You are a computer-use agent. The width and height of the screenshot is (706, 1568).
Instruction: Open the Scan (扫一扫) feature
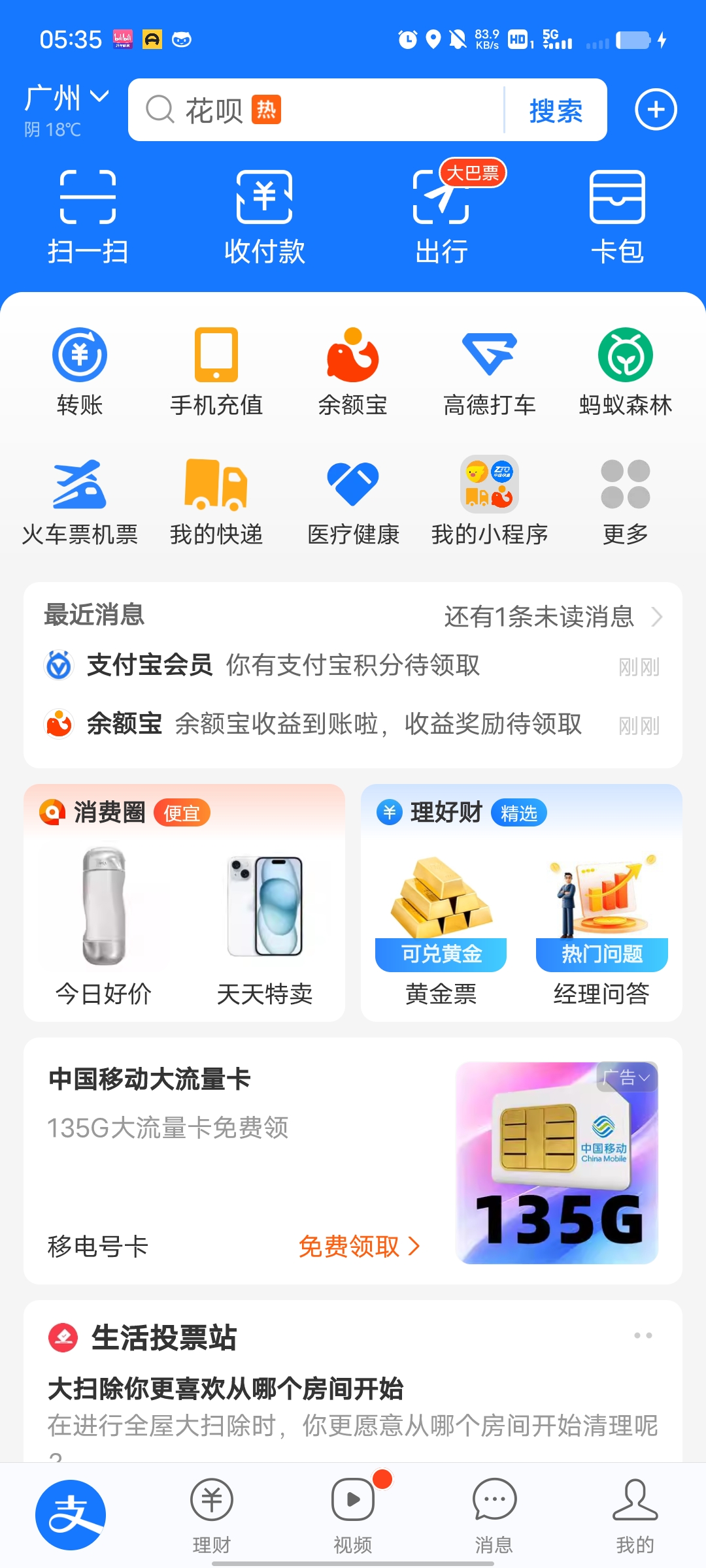[x=88, y=216]
